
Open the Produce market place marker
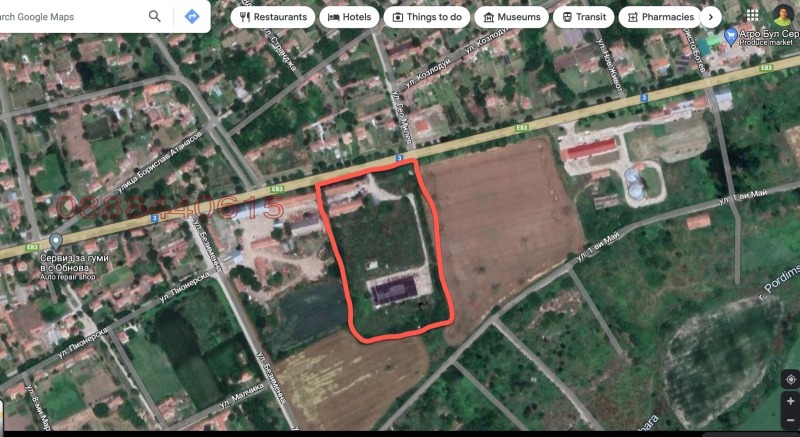click(731, 34)
